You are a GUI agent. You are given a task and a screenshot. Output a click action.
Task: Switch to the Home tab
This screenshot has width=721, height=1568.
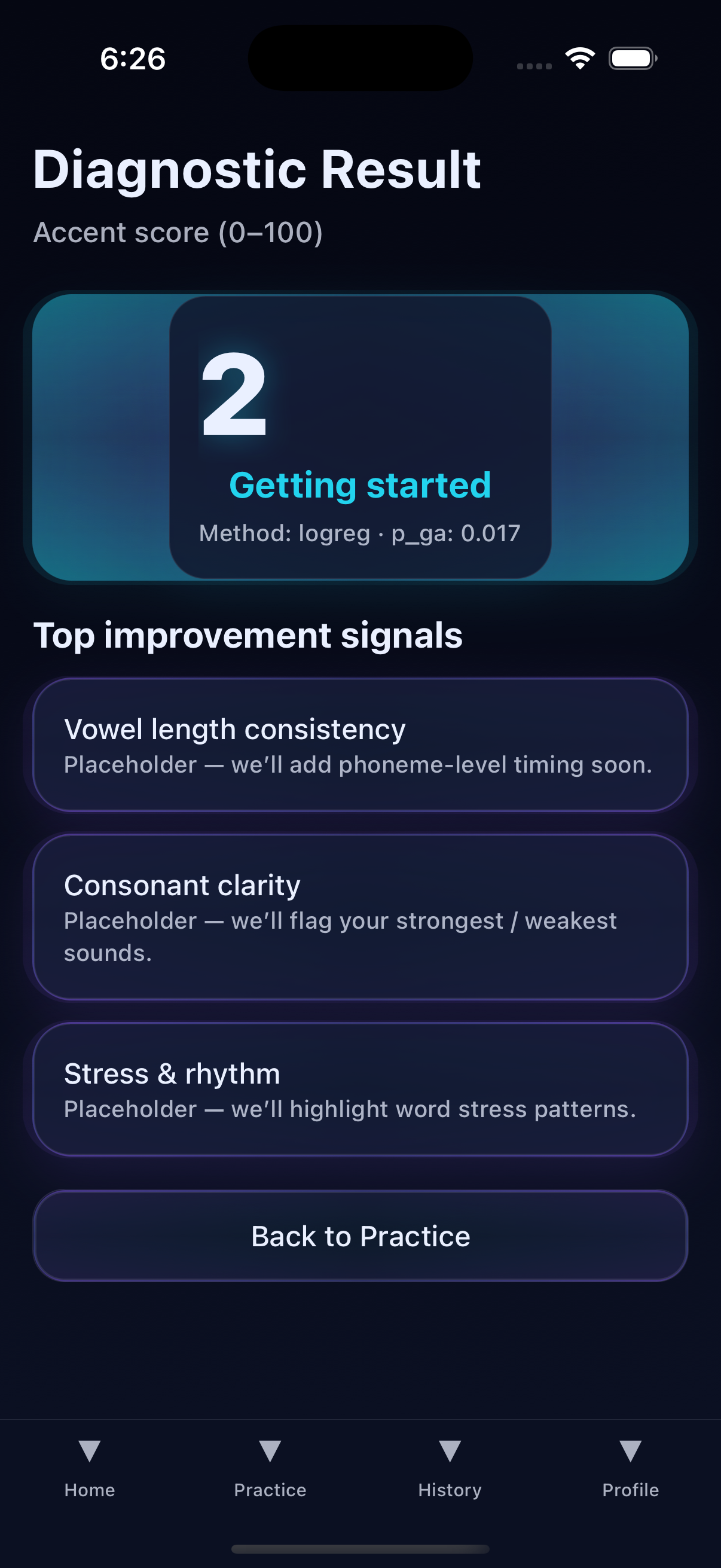click(90, 1468)
